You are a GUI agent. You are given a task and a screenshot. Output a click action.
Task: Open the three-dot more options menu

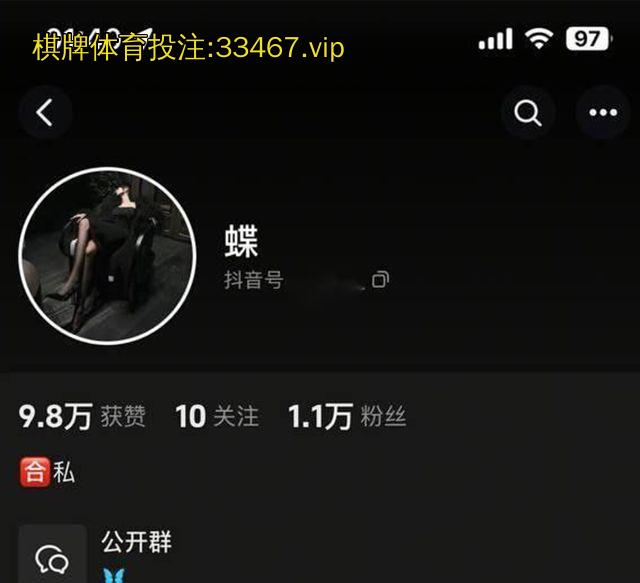pos(603,113)
